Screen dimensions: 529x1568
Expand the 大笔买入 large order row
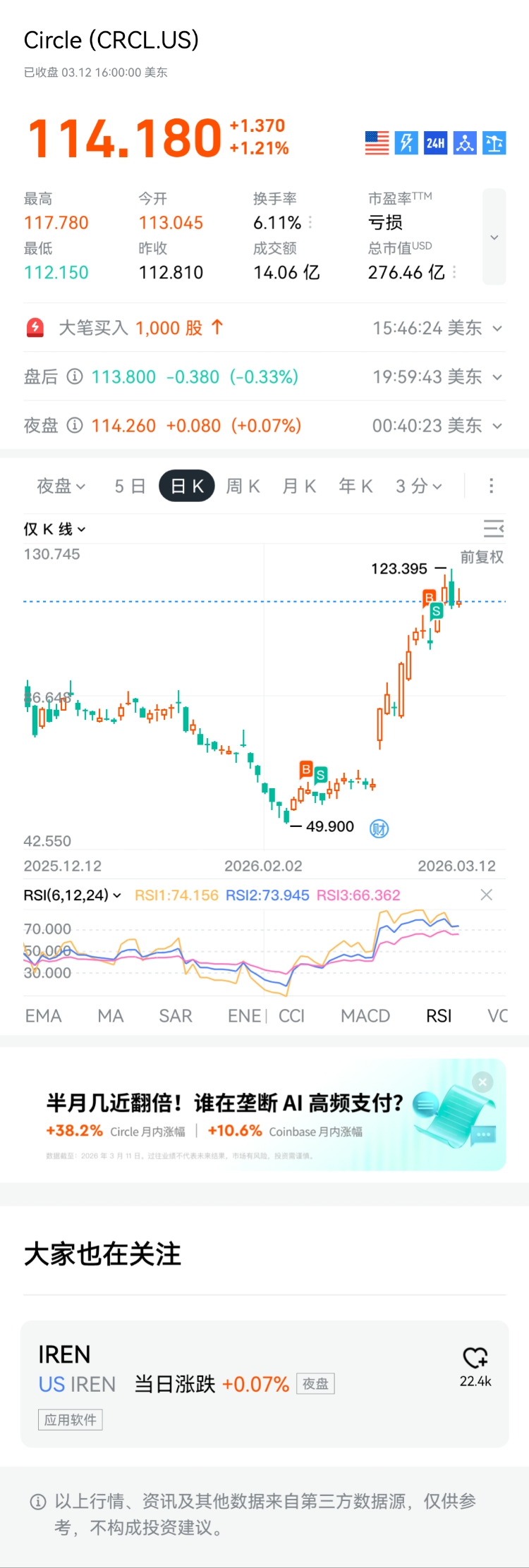[x=497, y=329]
